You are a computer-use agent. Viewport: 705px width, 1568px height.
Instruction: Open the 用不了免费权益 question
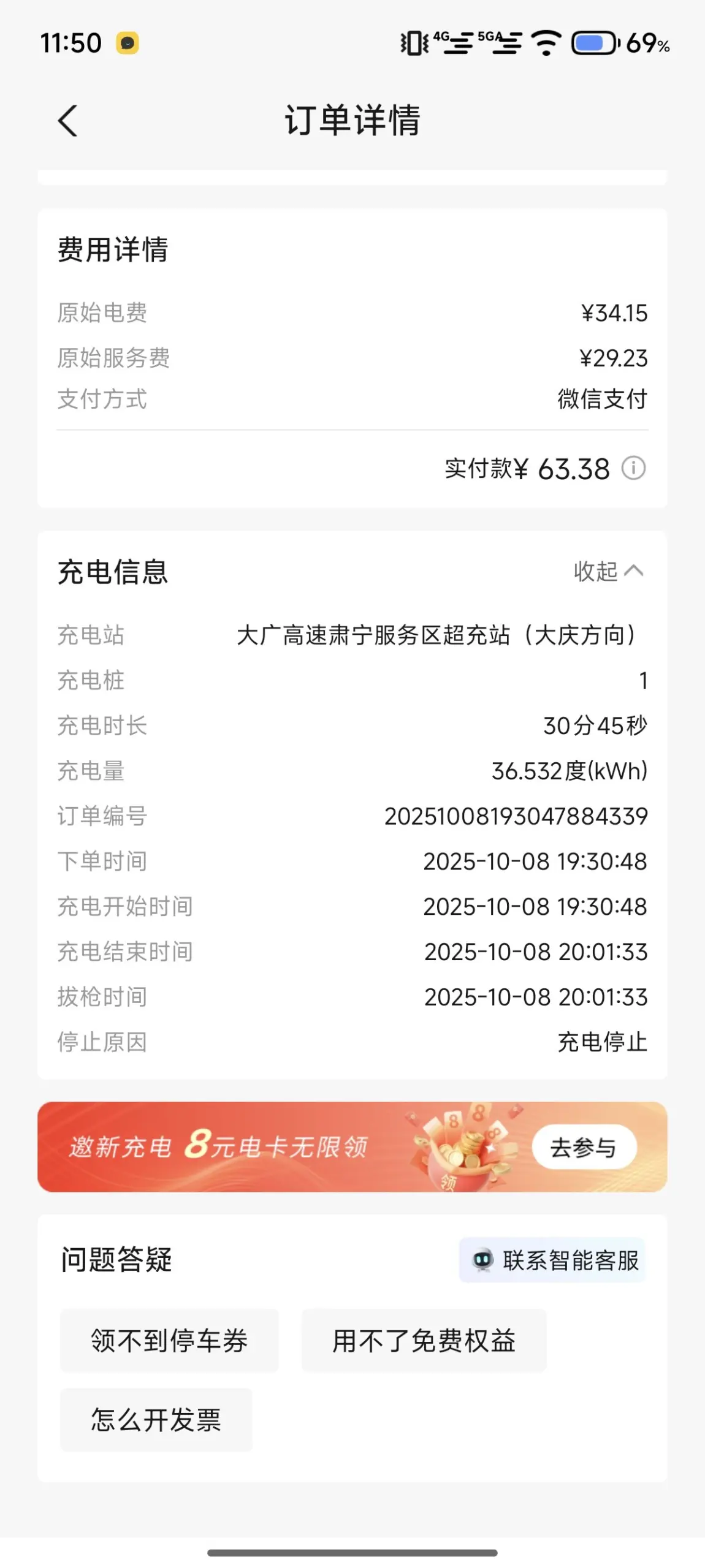click(424, 1340)
